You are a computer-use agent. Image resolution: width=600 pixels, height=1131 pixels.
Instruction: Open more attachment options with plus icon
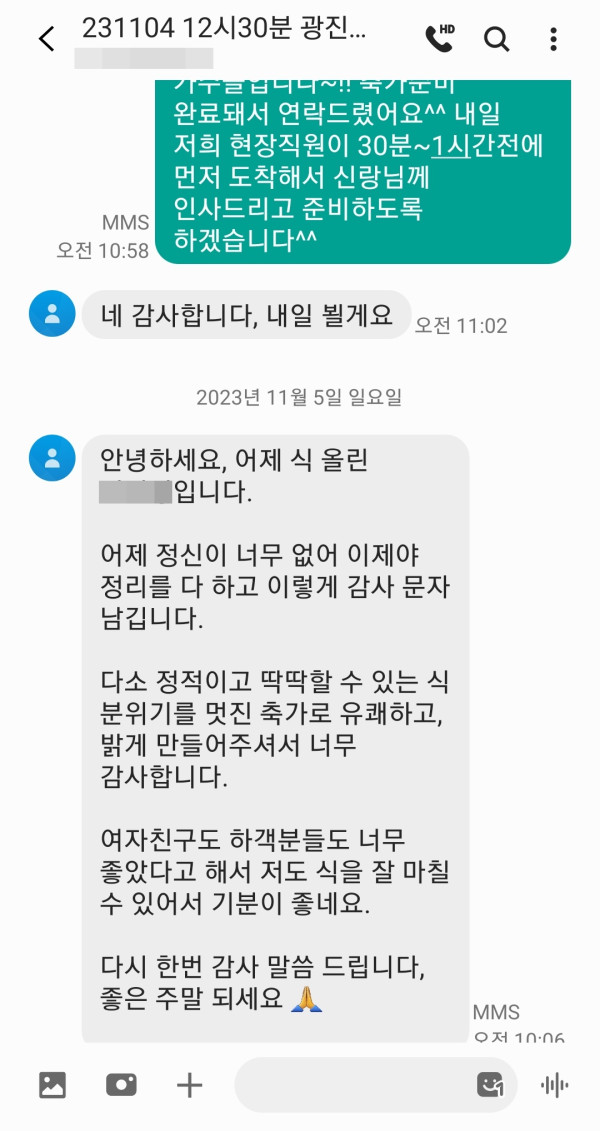click(189, 1085)
